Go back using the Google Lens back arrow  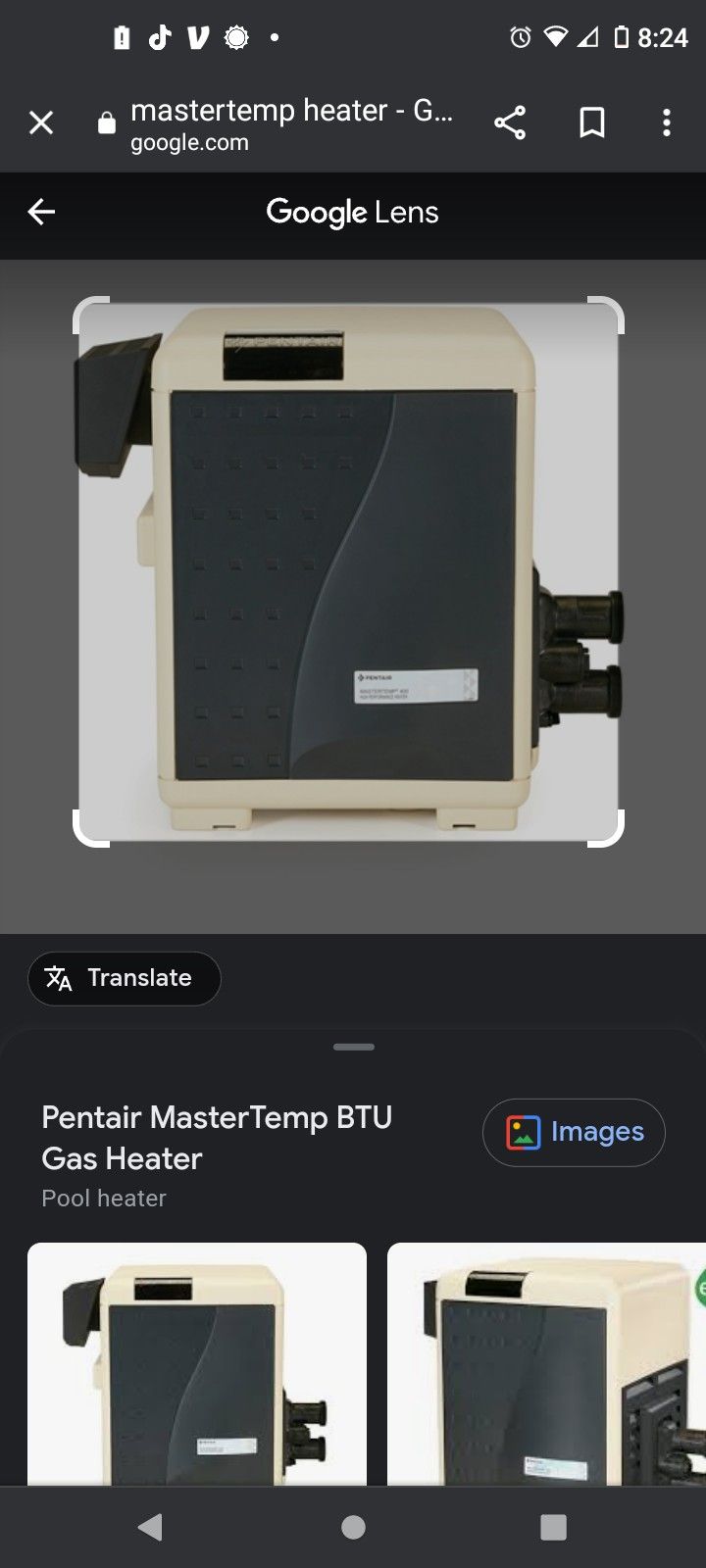pos(41,212)
